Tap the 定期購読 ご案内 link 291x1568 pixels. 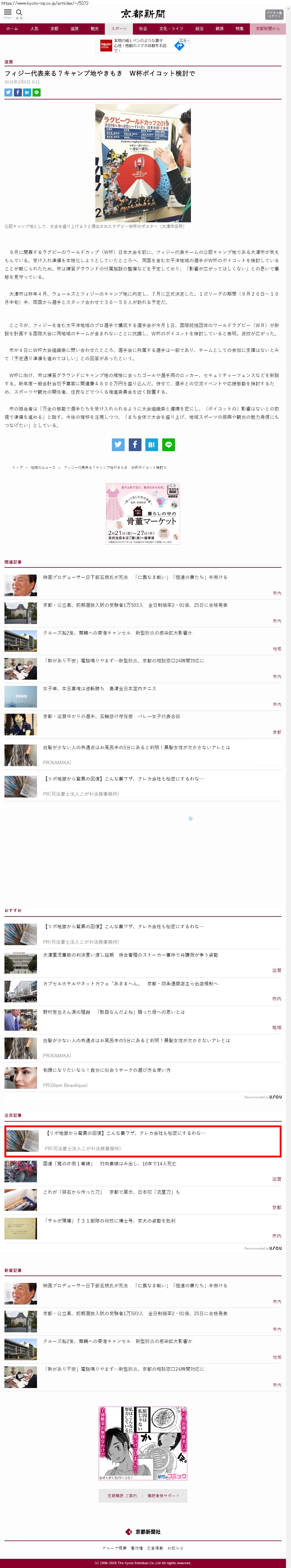(x=122, y=1495)
